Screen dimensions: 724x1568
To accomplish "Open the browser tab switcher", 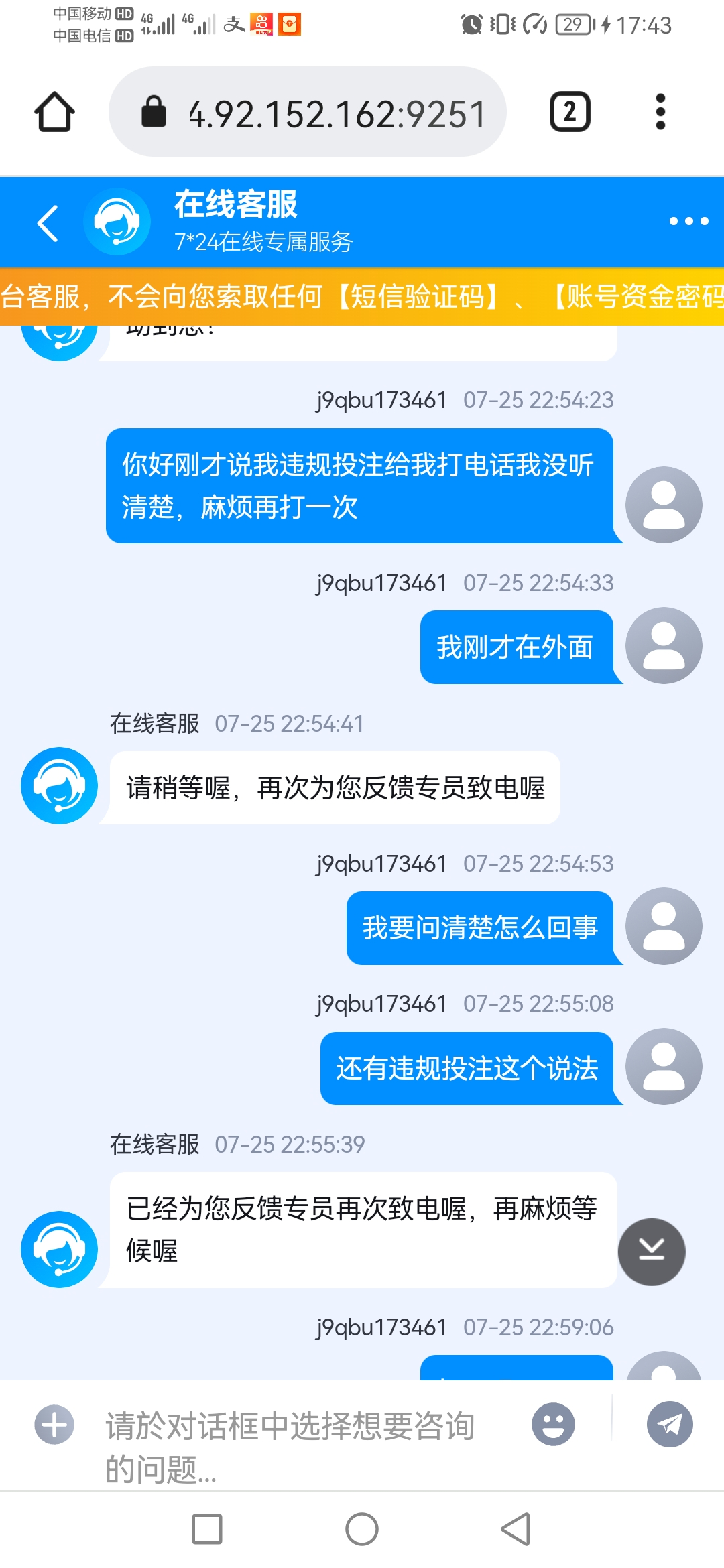I will coord(570,112).
